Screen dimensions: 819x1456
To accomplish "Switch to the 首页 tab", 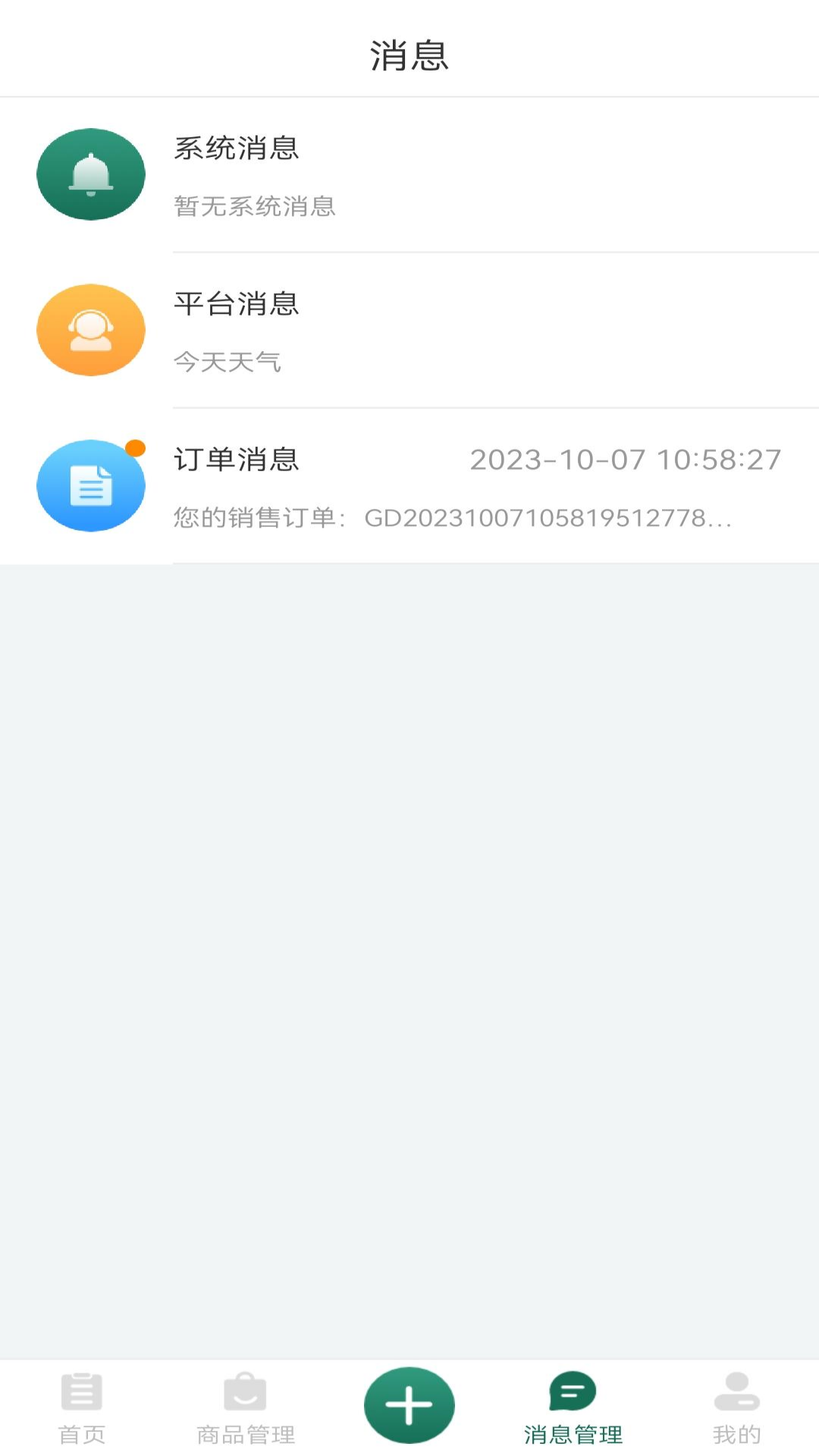I will (82, 1408).
